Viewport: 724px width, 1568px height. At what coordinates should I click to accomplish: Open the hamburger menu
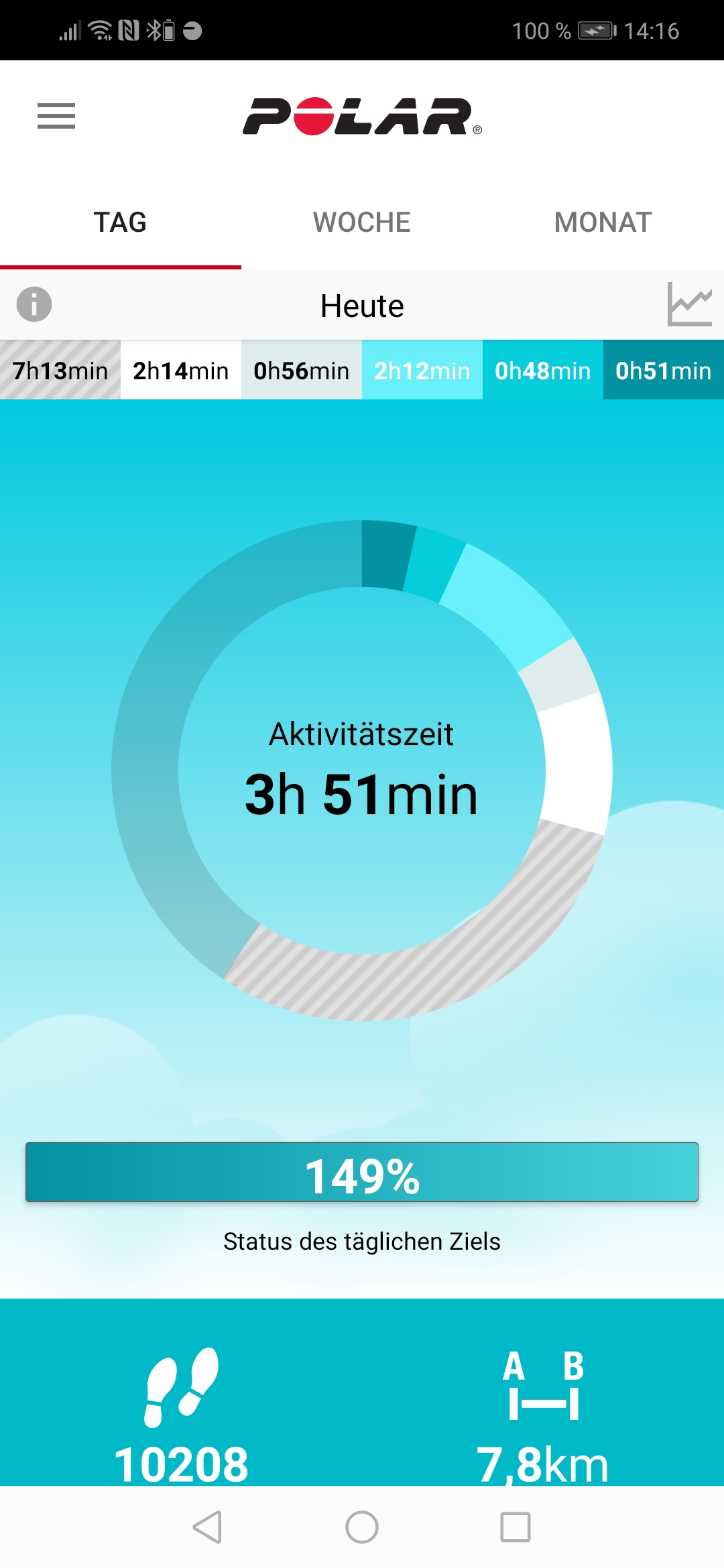(x=56, y=116)
